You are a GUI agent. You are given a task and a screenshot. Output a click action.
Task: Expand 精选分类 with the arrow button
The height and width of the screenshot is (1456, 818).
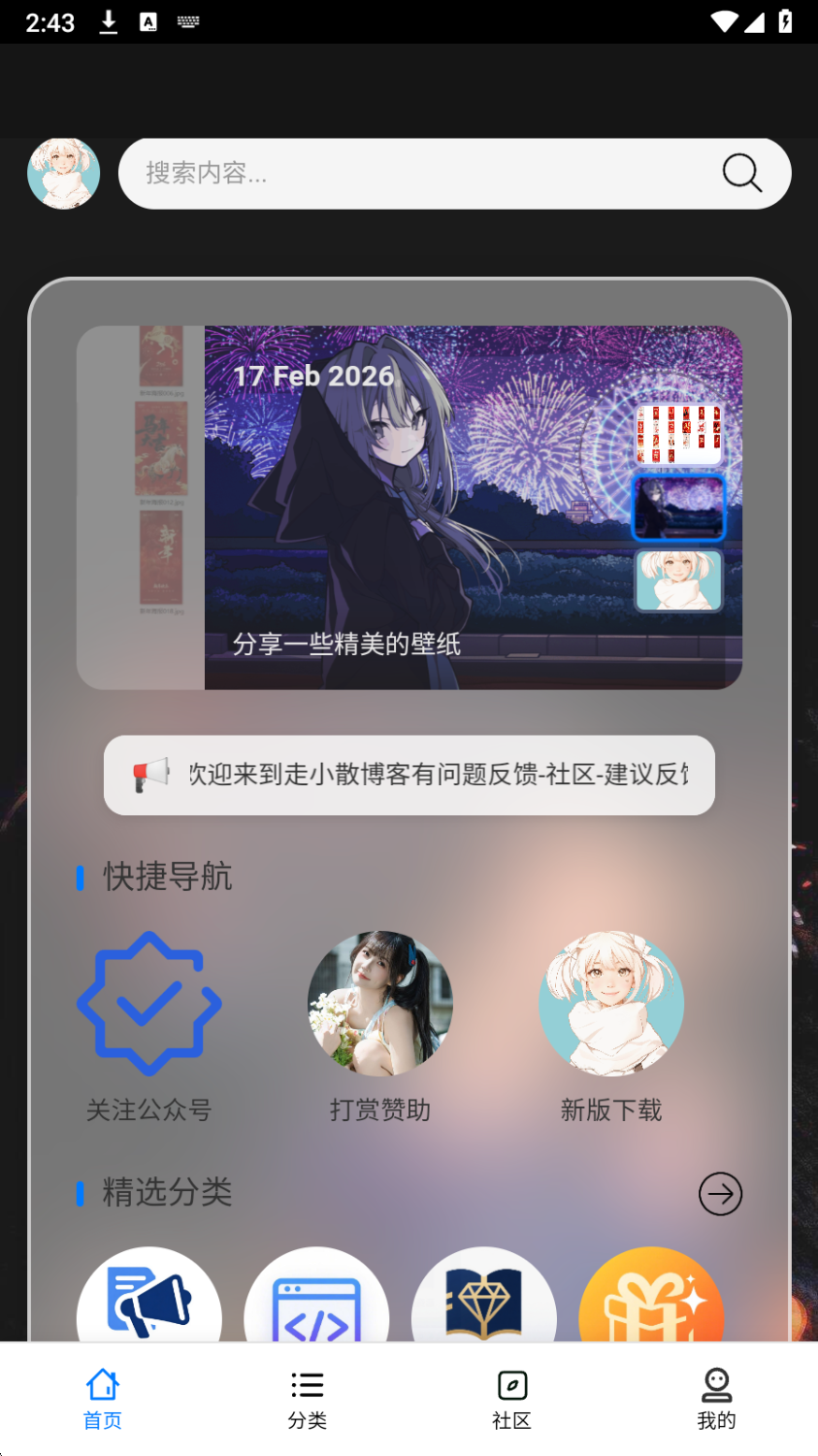coord(719,1193)
